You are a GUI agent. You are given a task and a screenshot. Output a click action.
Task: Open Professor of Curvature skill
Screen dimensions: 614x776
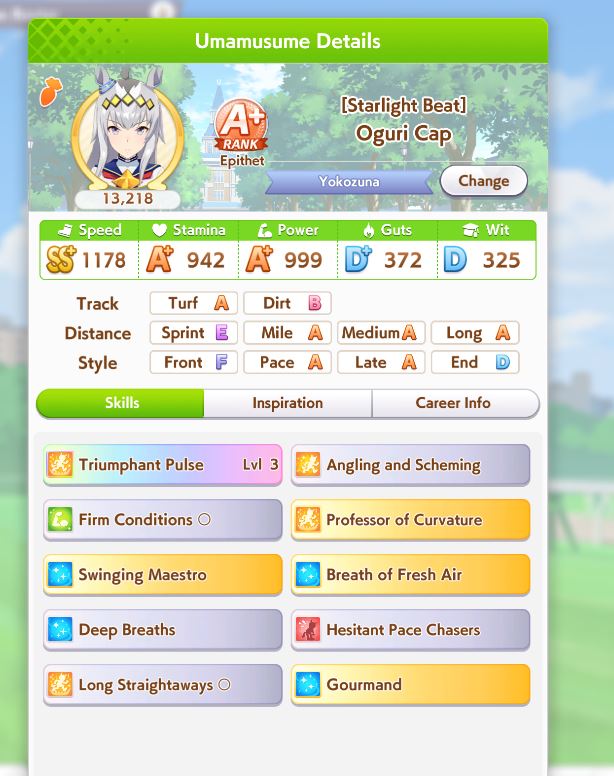[x=410, y=520]
